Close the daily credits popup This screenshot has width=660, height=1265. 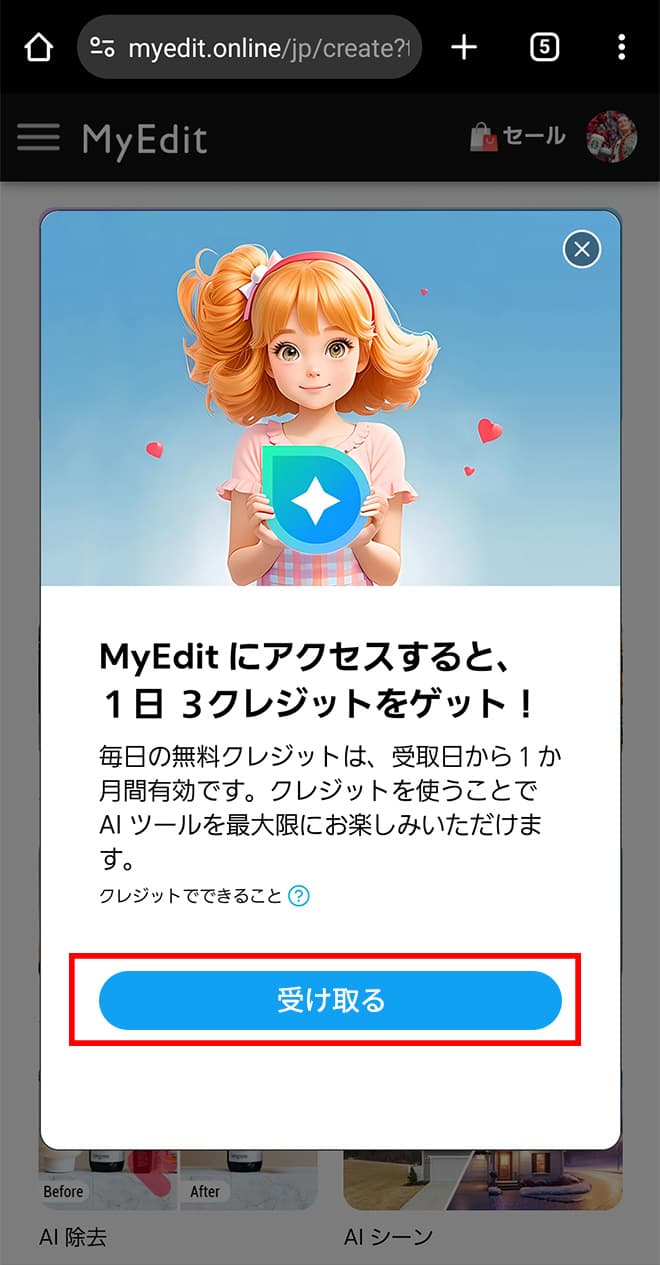[582, 249]
